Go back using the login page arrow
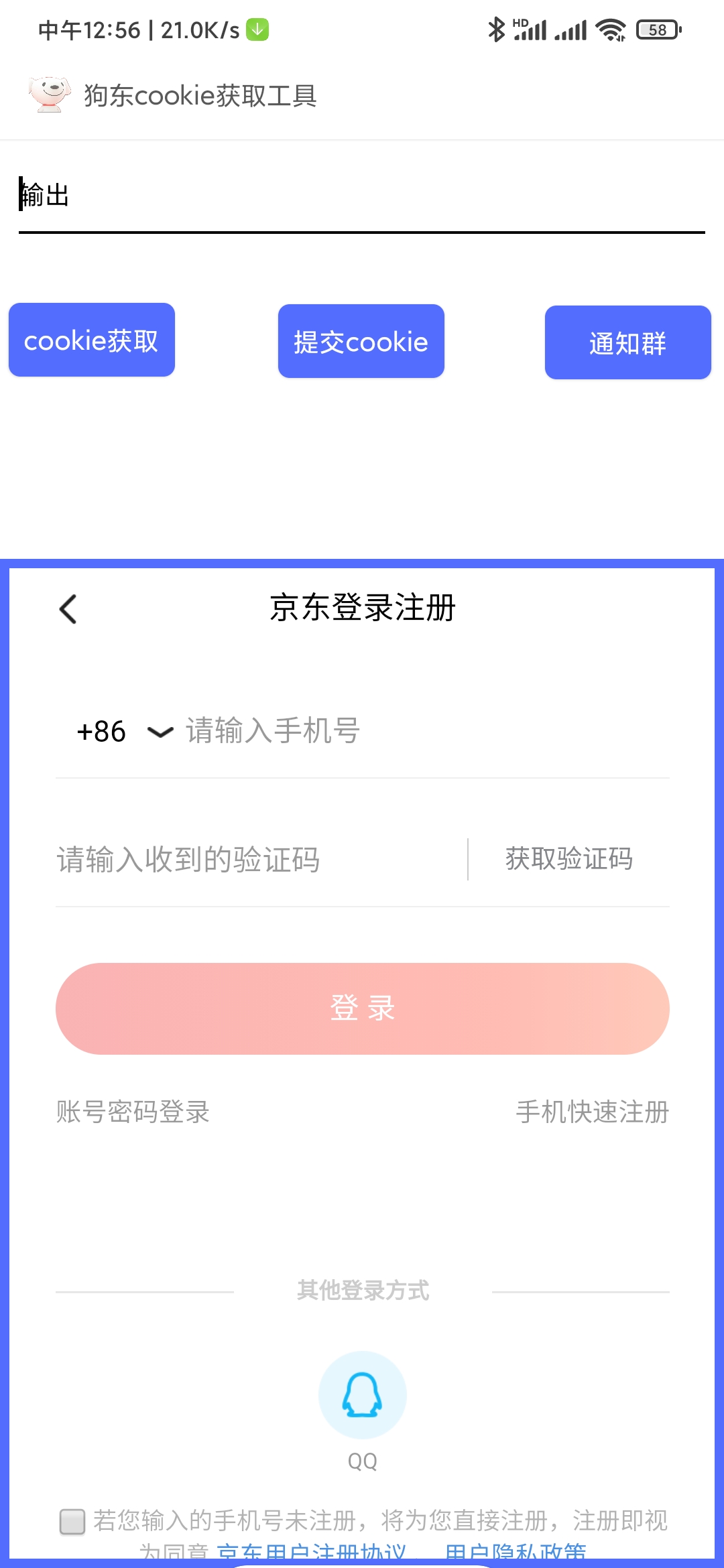 tap(68, 609)
